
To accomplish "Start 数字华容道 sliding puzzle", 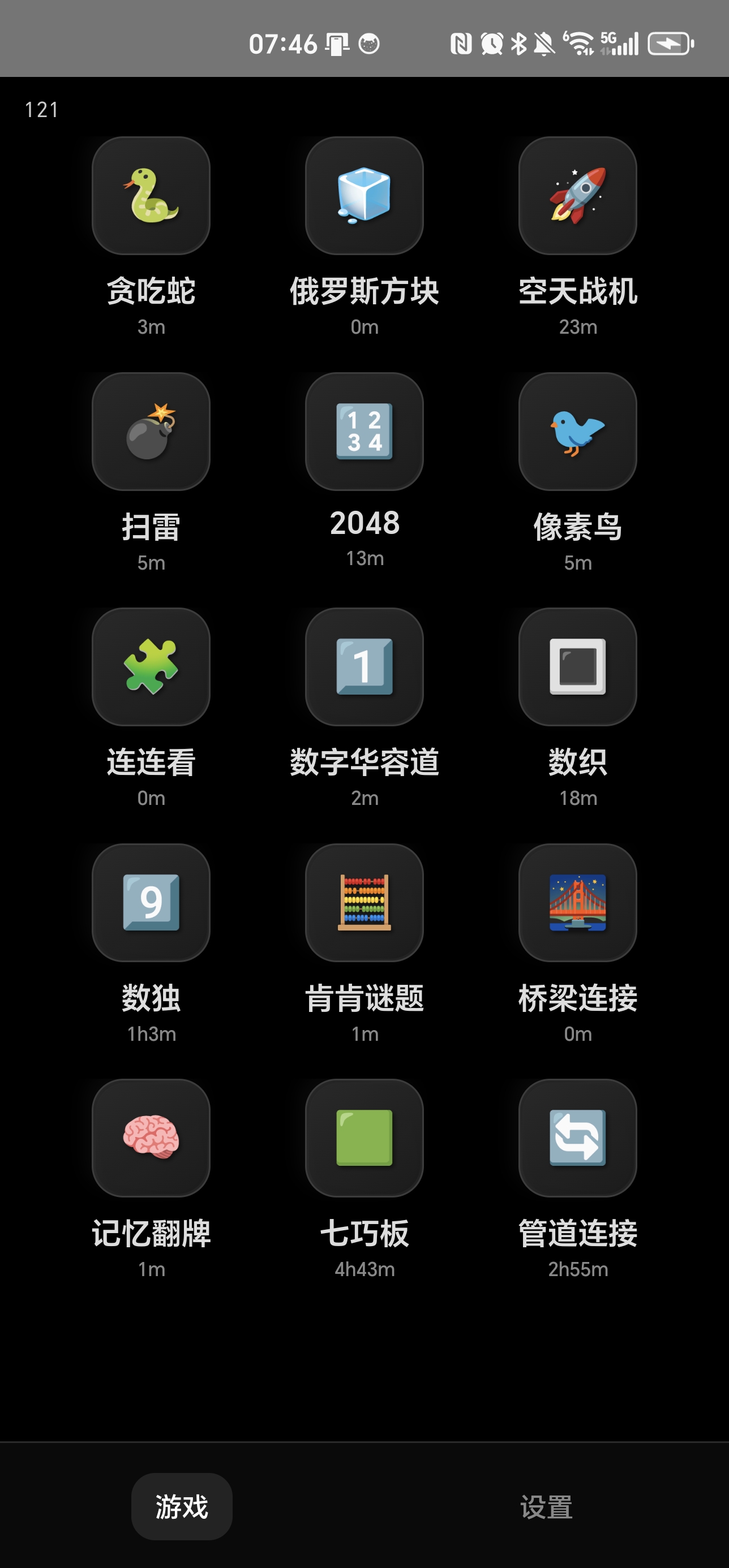I will (x=364, y=669).
